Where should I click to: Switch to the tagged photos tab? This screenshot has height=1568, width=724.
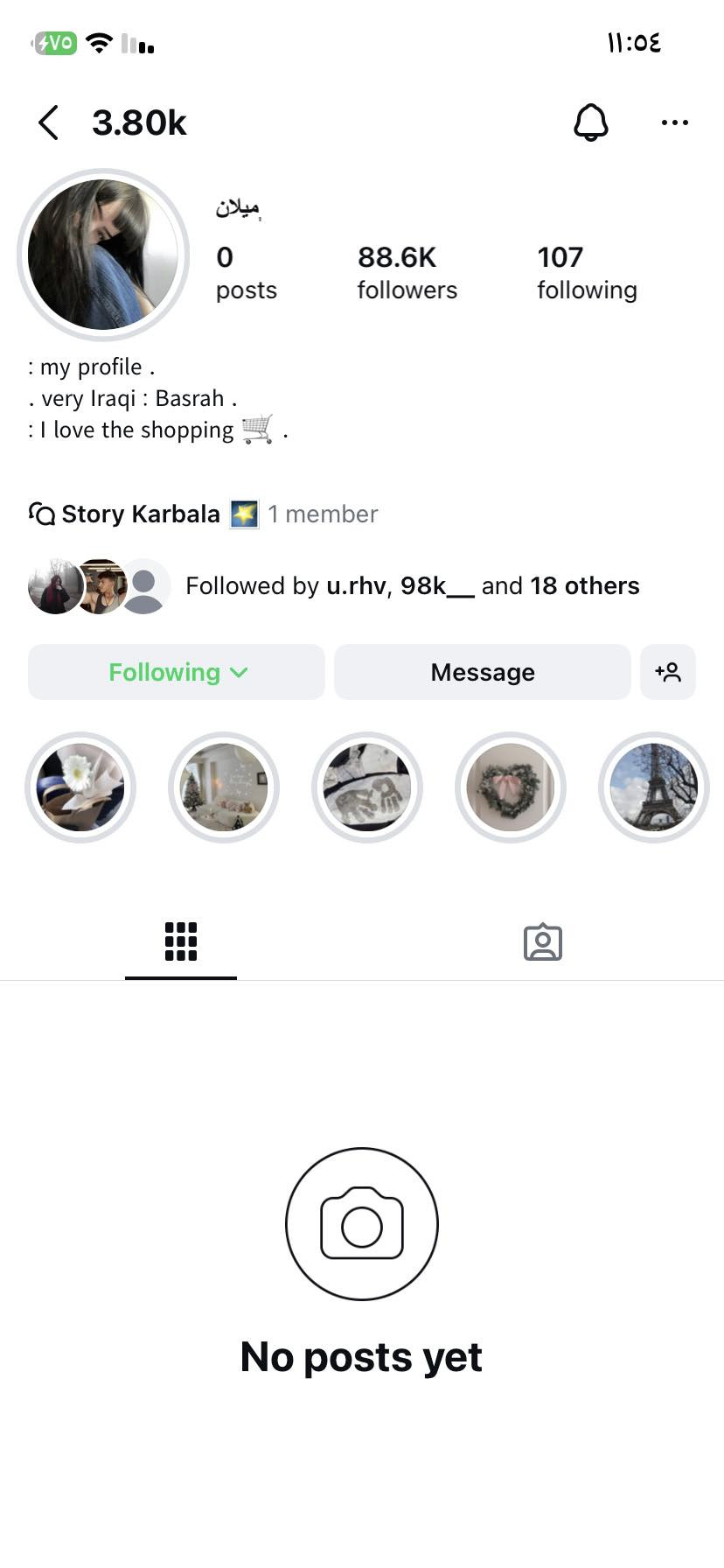coord(542,941)
